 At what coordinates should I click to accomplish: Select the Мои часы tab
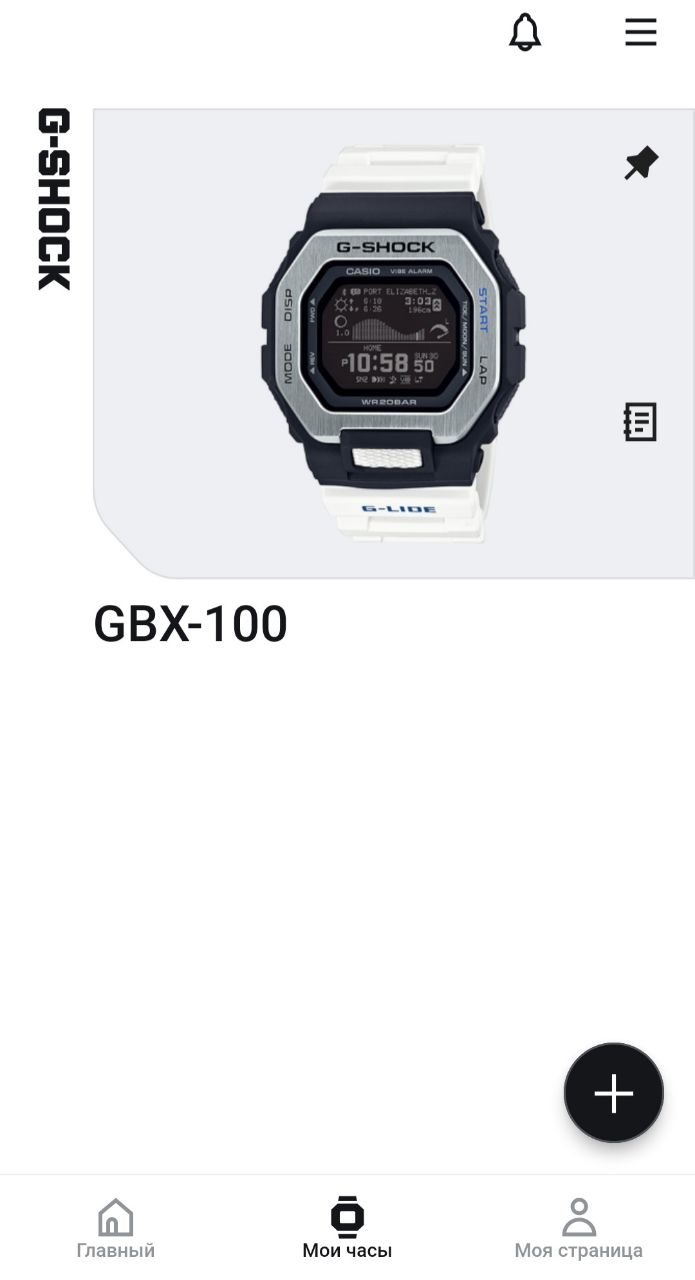click(x=347, y=1228)
